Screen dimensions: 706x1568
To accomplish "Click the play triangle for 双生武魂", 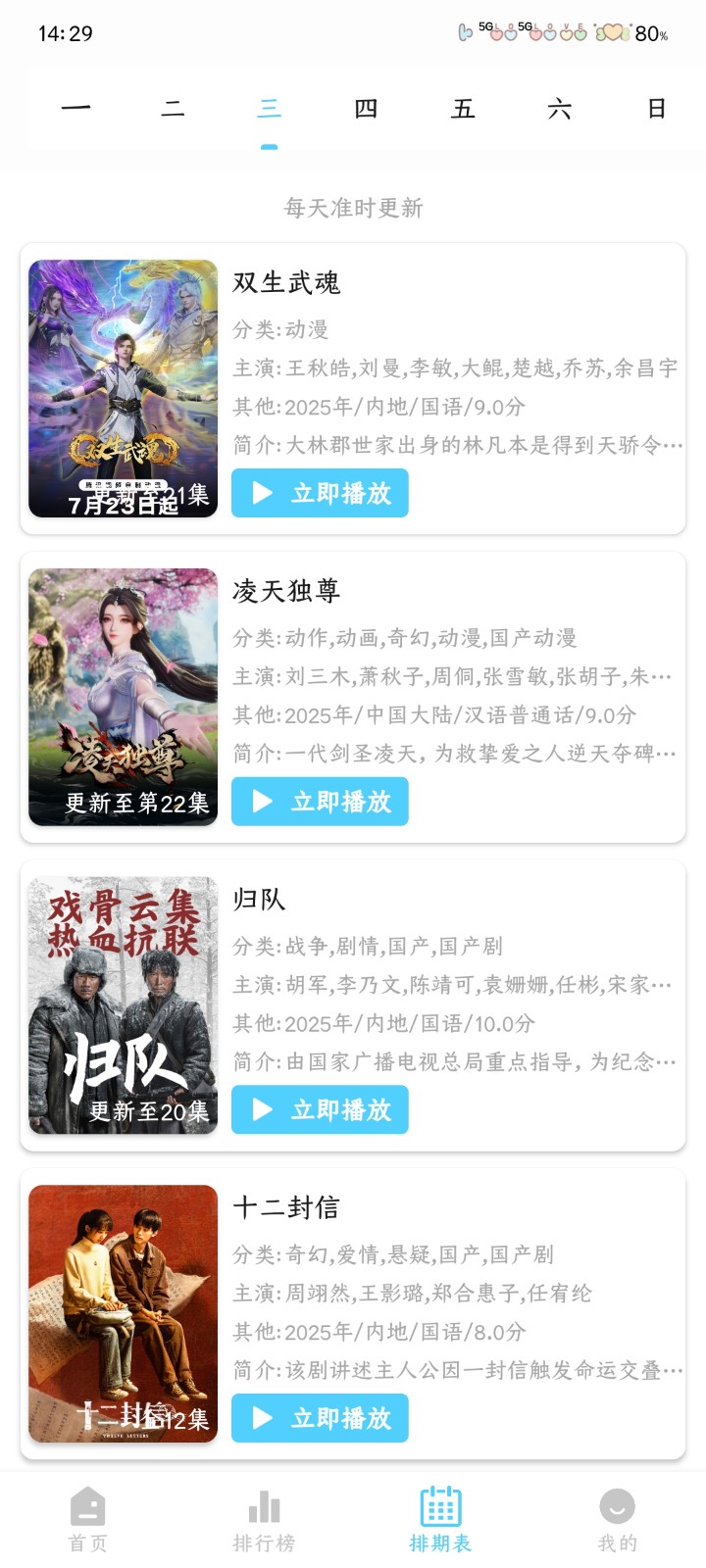I will pos(261,493).
